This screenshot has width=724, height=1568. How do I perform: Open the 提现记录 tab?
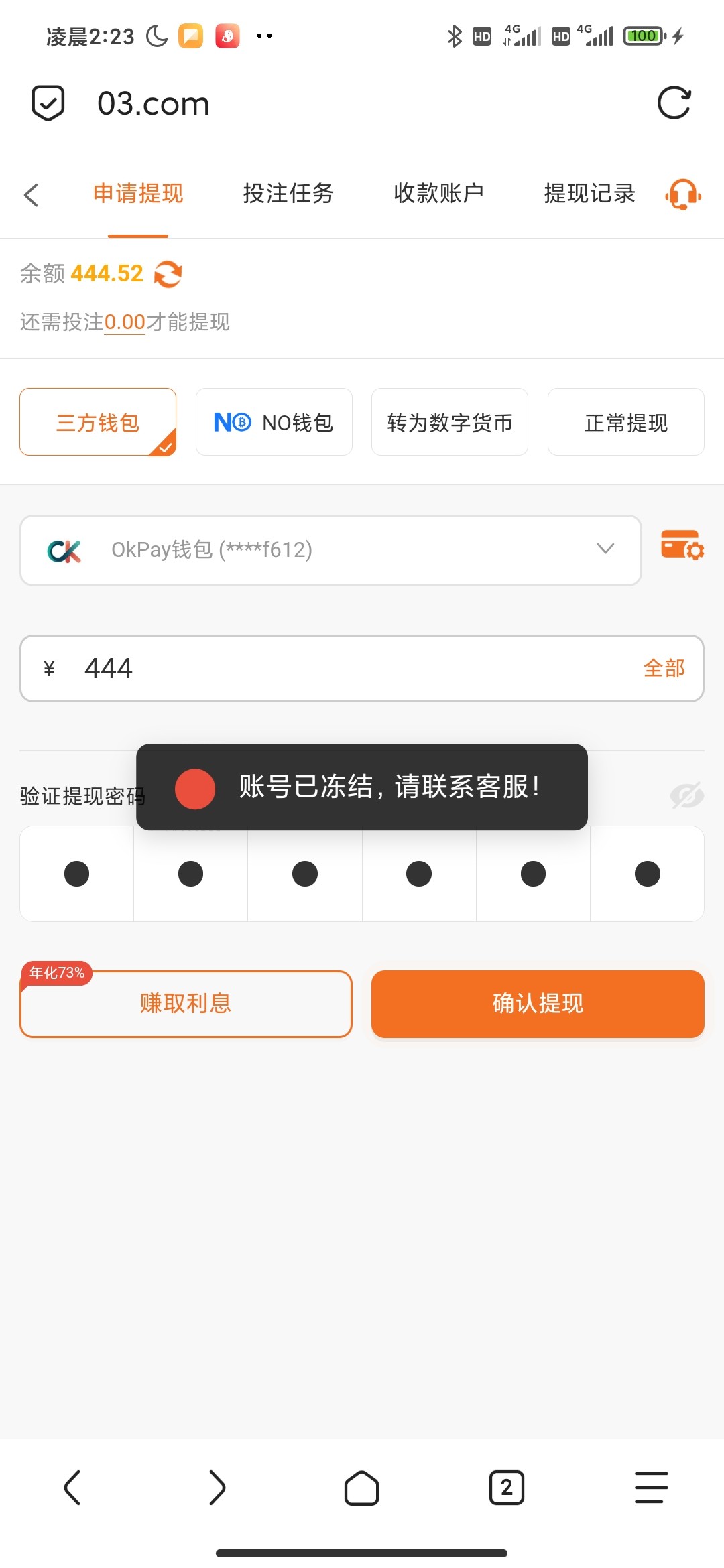(x=589, y=193)
